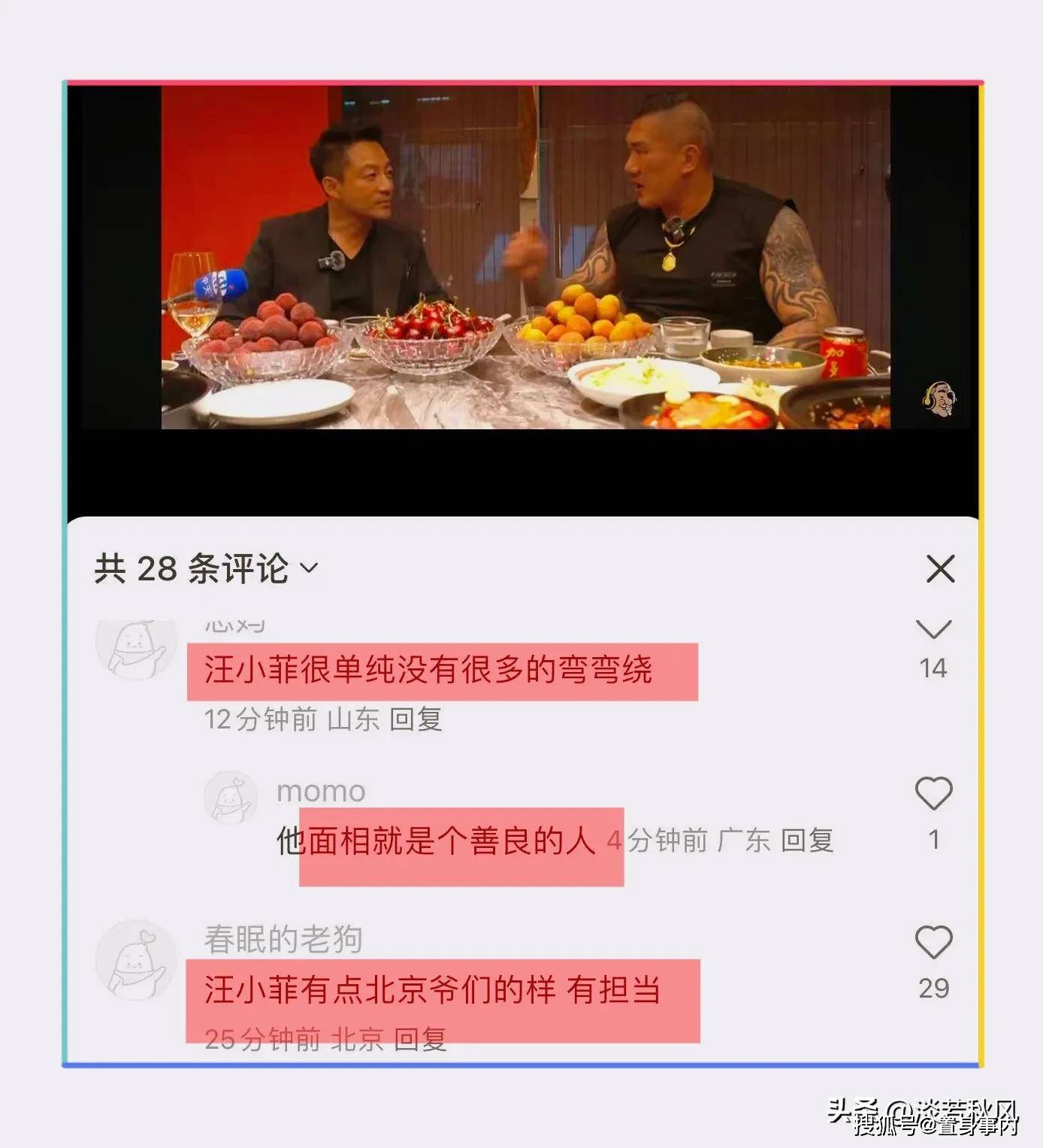Close the comments panel
Screen dimensions: 1043x1148
(x=940, y=568)
